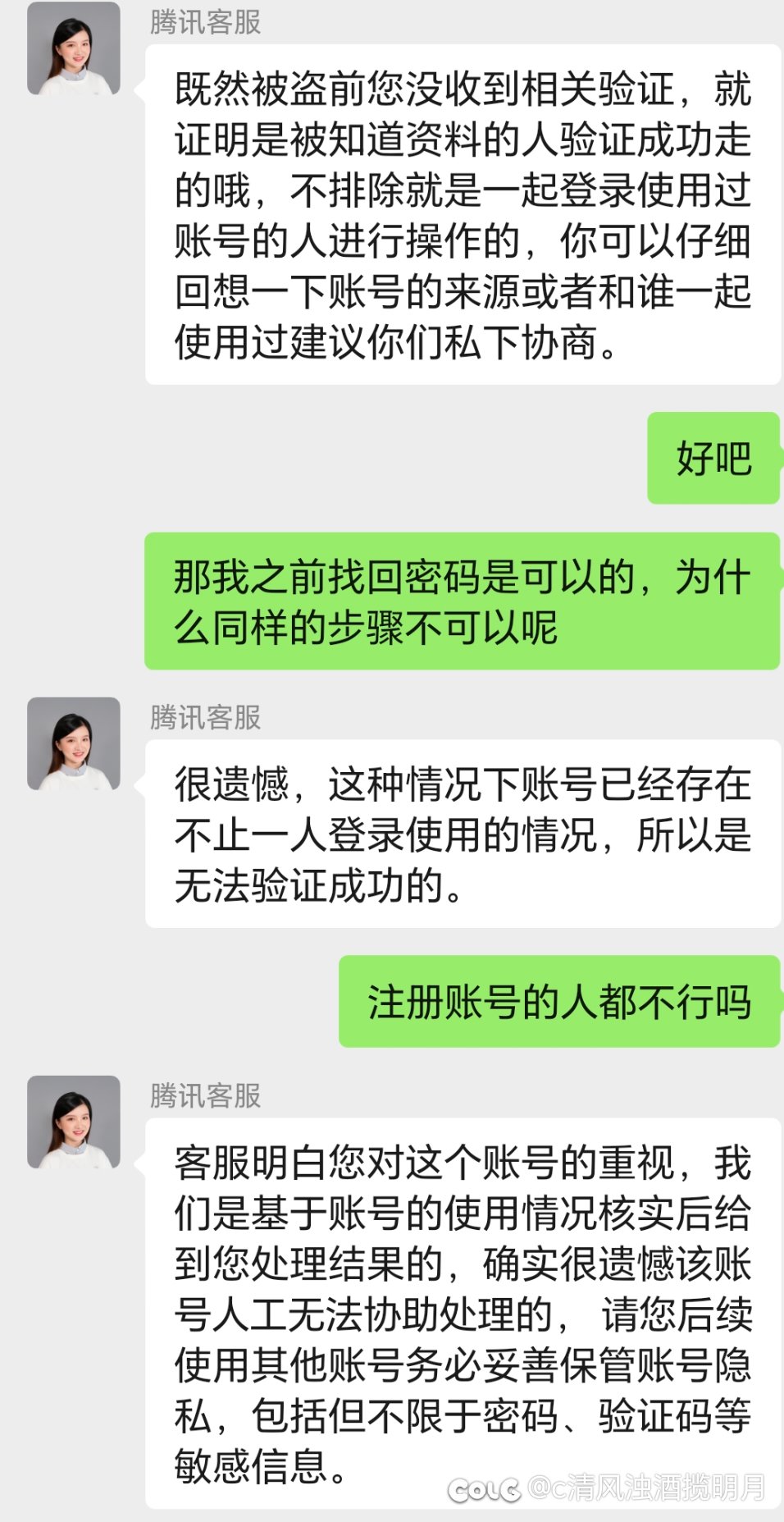
Task: Select the final long customer service reply
Action: (x=459, y=1313)
